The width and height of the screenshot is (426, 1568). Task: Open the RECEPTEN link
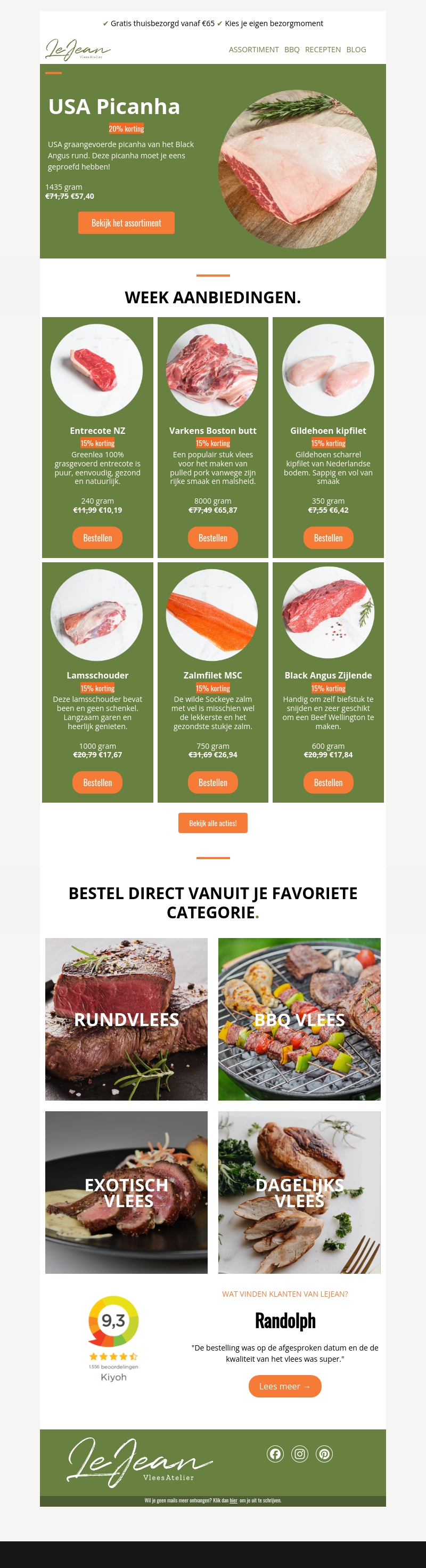tap(323, 50)
